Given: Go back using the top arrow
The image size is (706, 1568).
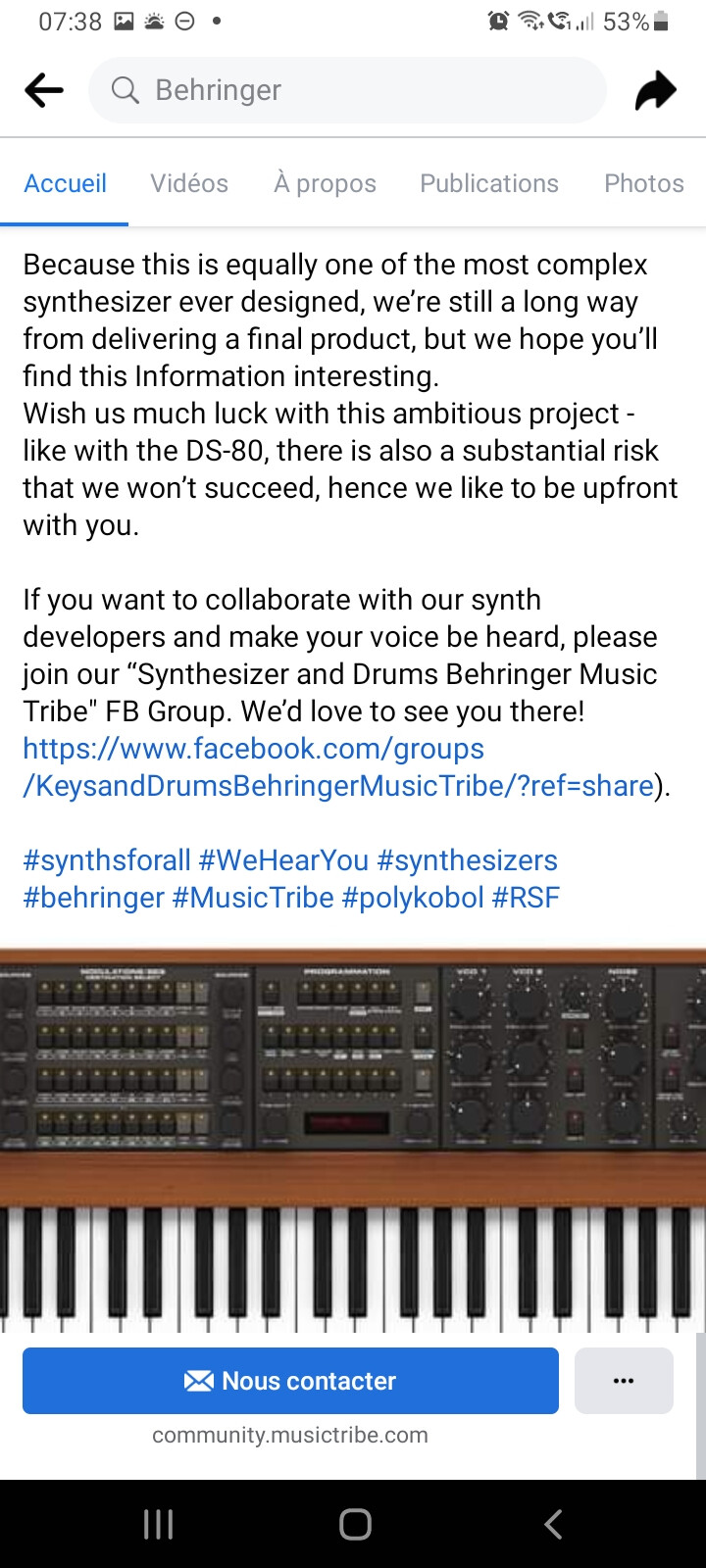Looking at the screenshot, I should tap(44, 90).
